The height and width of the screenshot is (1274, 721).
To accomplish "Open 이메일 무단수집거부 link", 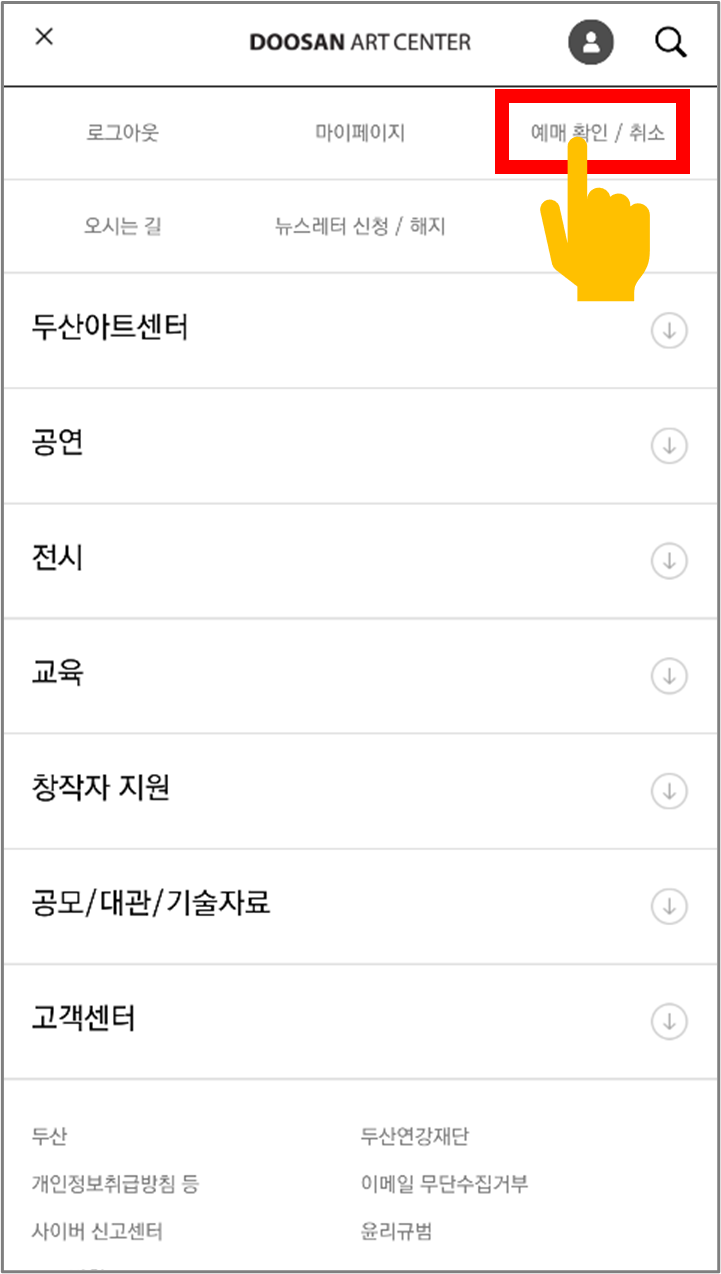I will pyautogui.click(x=444, y=1184).
